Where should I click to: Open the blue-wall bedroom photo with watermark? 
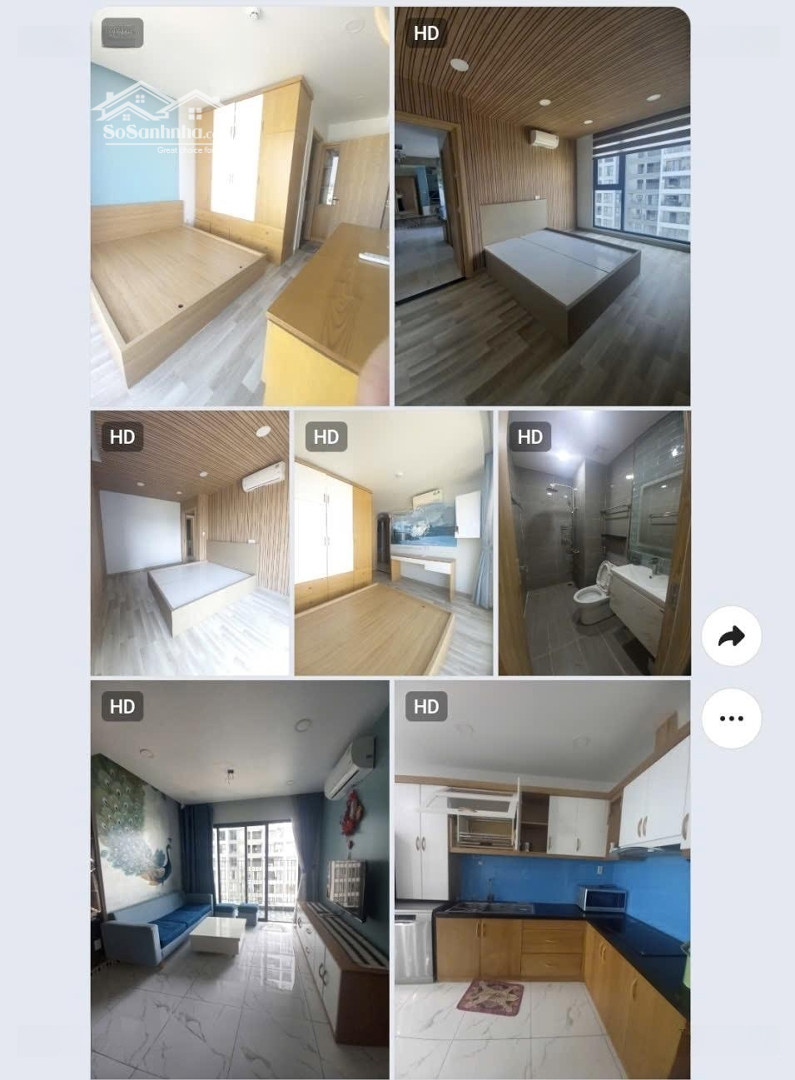(x=240, y=206)
